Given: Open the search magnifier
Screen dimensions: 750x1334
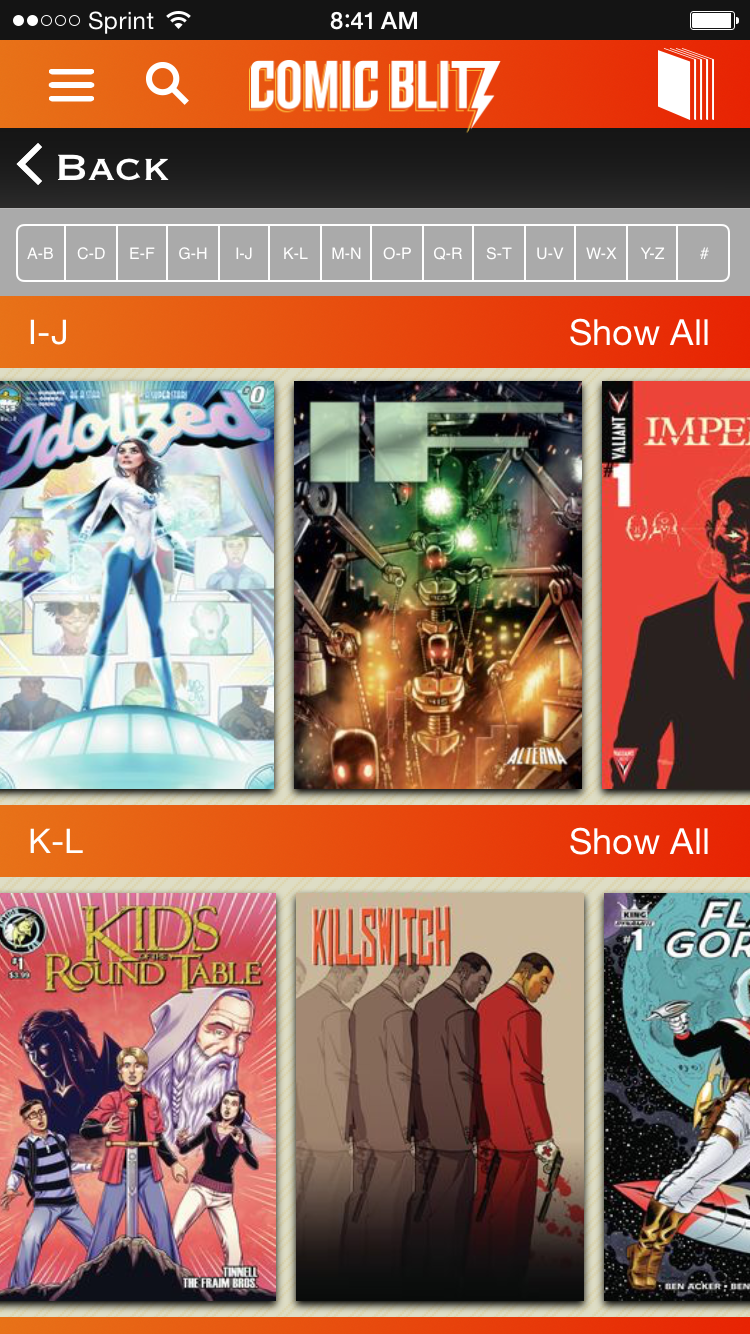Looking at the screenshot, I should [x=167, y=84].
